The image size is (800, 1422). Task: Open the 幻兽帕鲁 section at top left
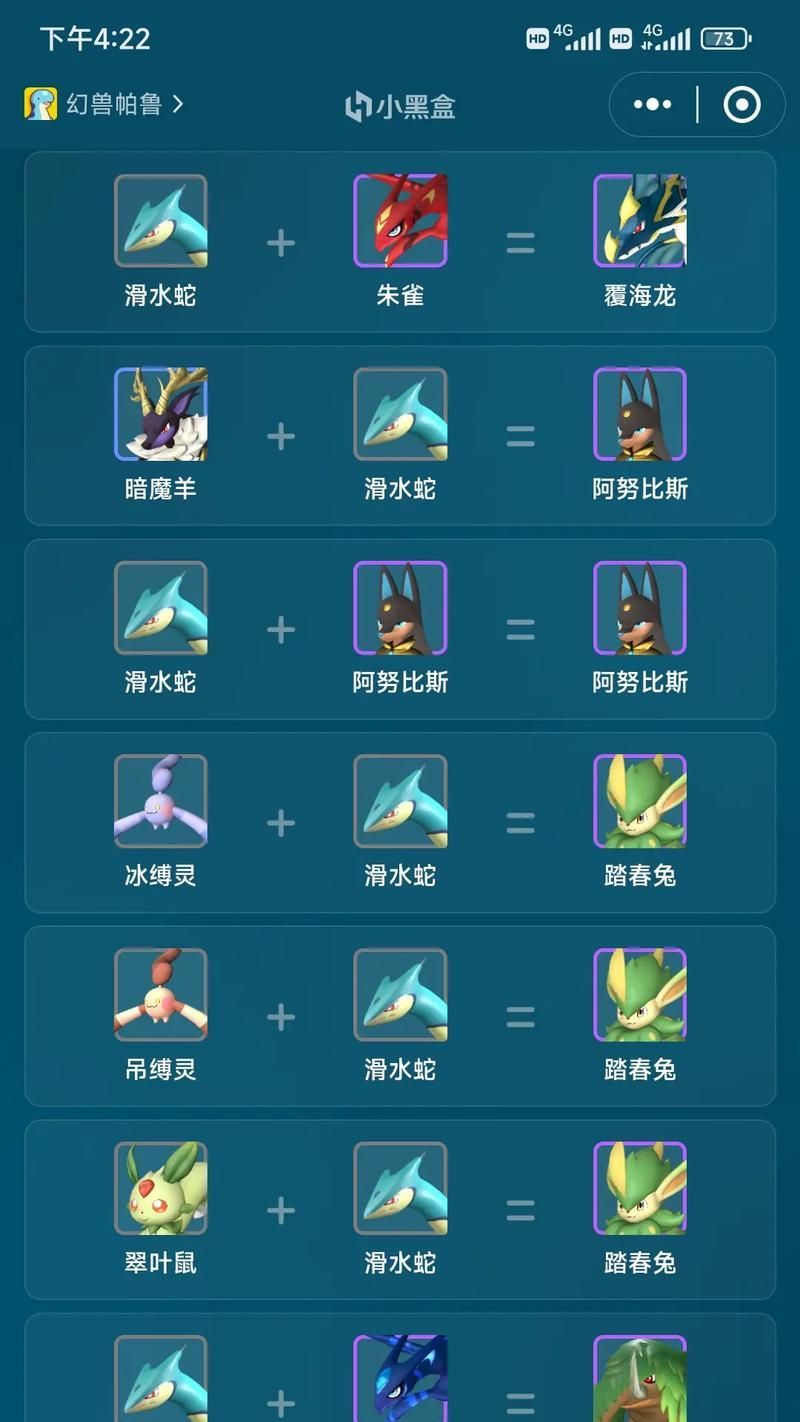tap(104, 104)
